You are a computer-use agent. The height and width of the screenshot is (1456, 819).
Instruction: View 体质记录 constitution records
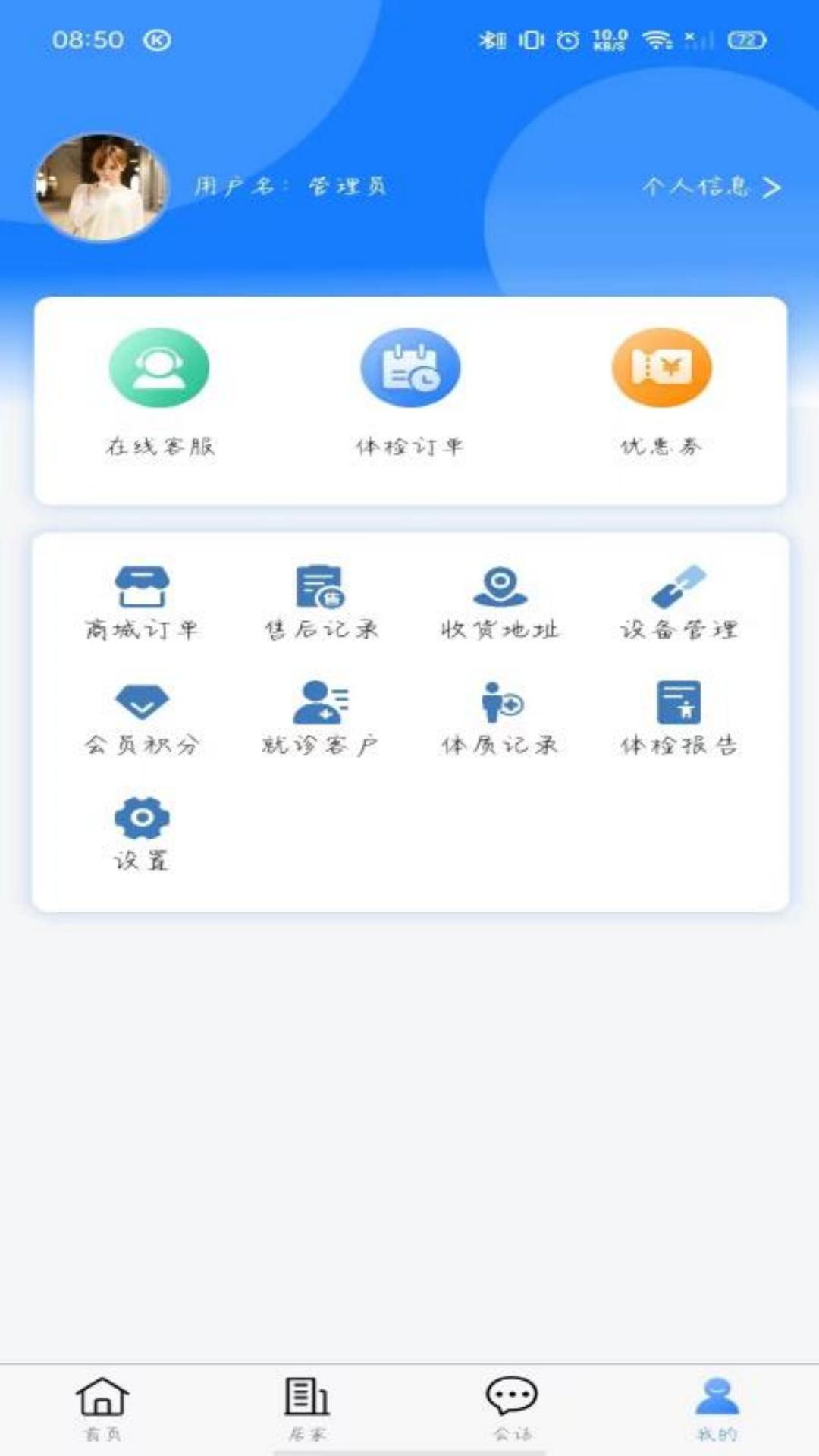coord(500,718)
